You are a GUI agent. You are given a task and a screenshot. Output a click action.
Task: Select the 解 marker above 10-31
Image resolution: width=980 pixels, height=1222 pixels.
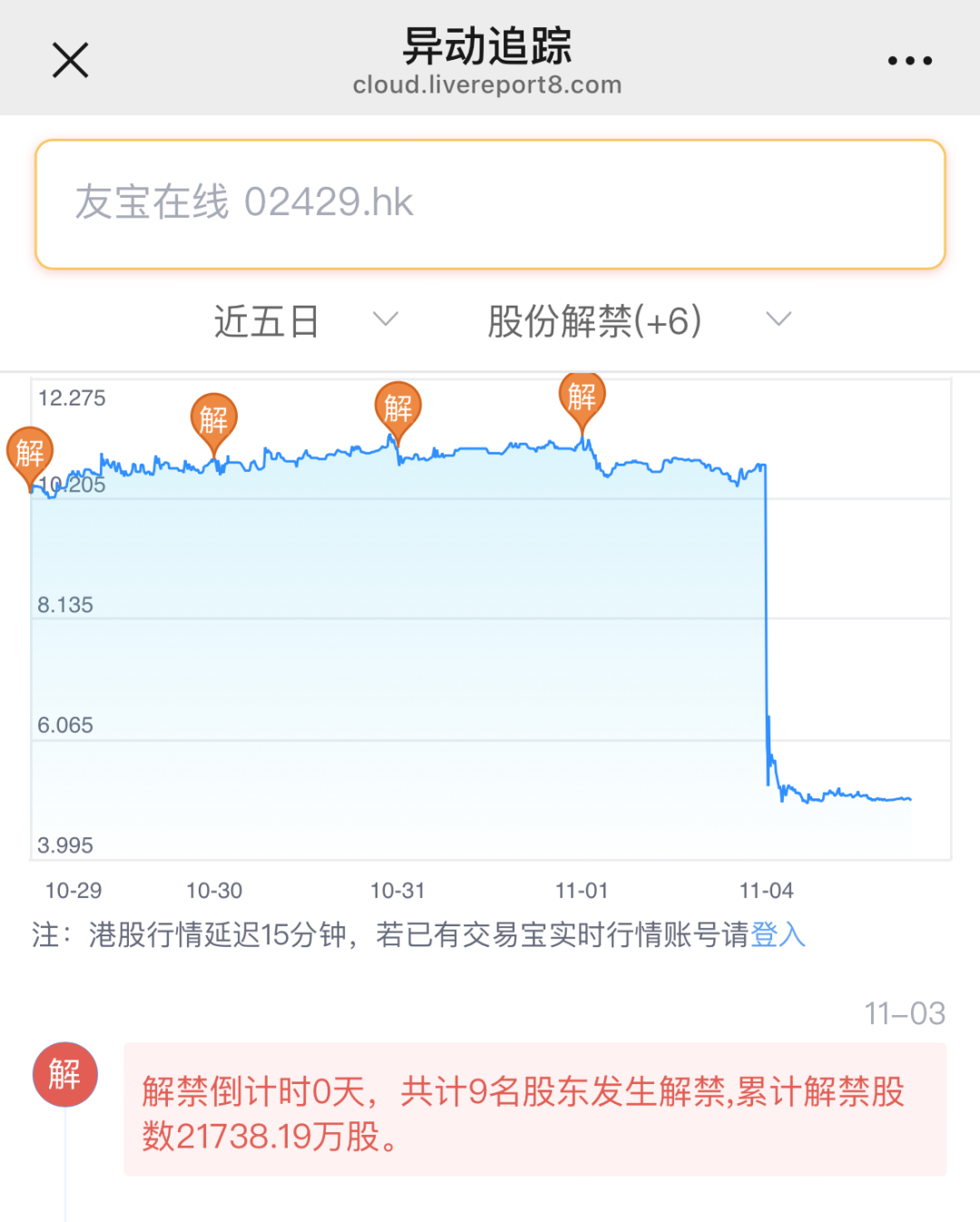tap(397, 407)
